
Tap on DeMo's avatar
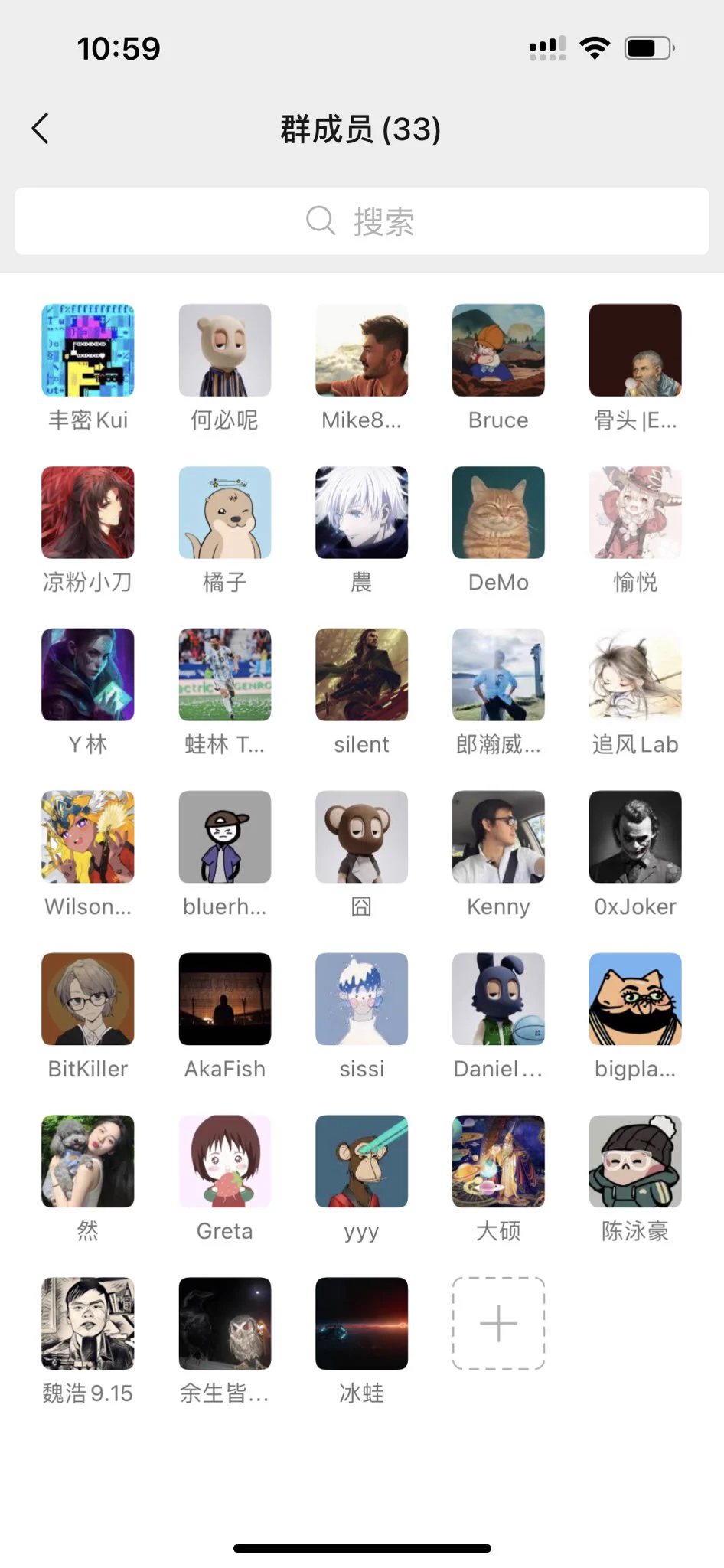(x=498, y=513)
